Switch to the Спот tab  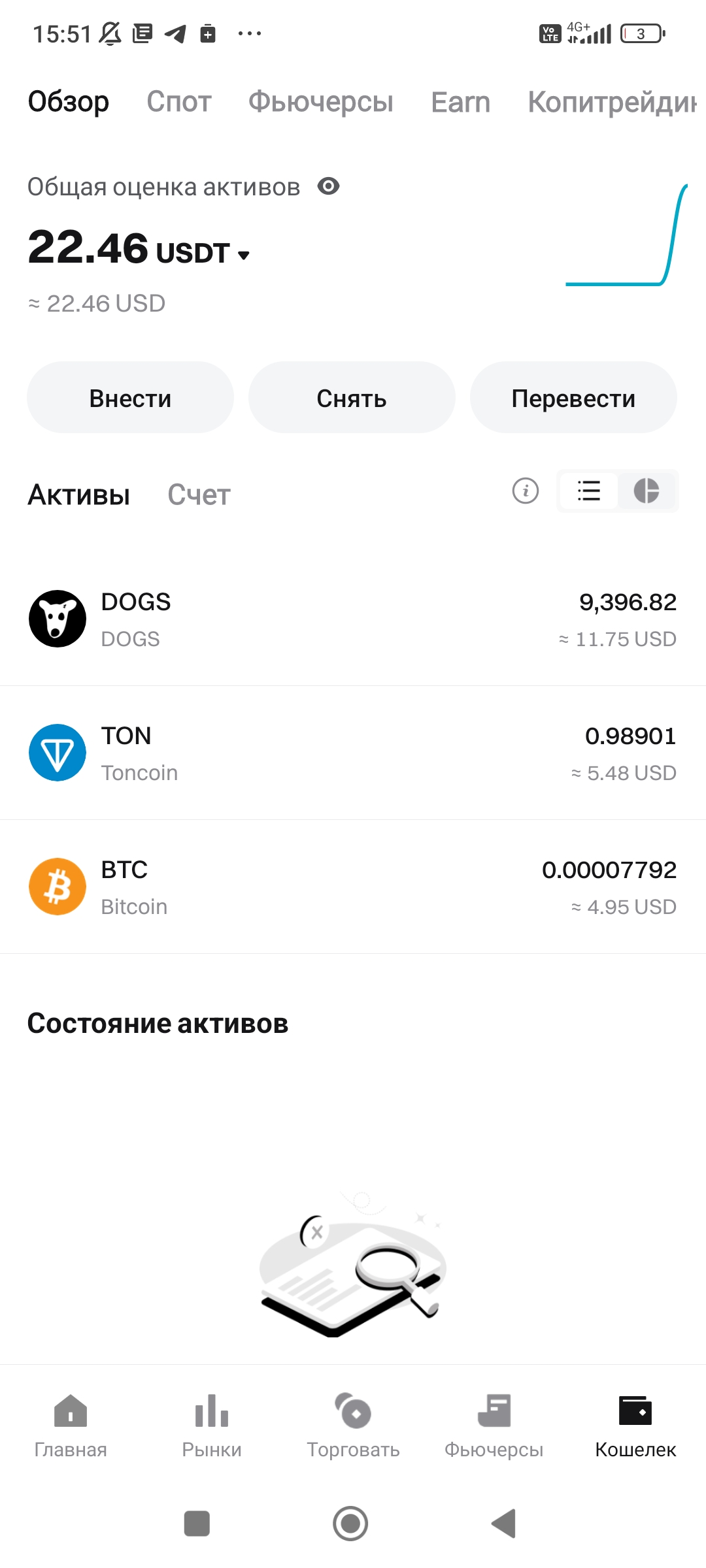coord(179,102)
